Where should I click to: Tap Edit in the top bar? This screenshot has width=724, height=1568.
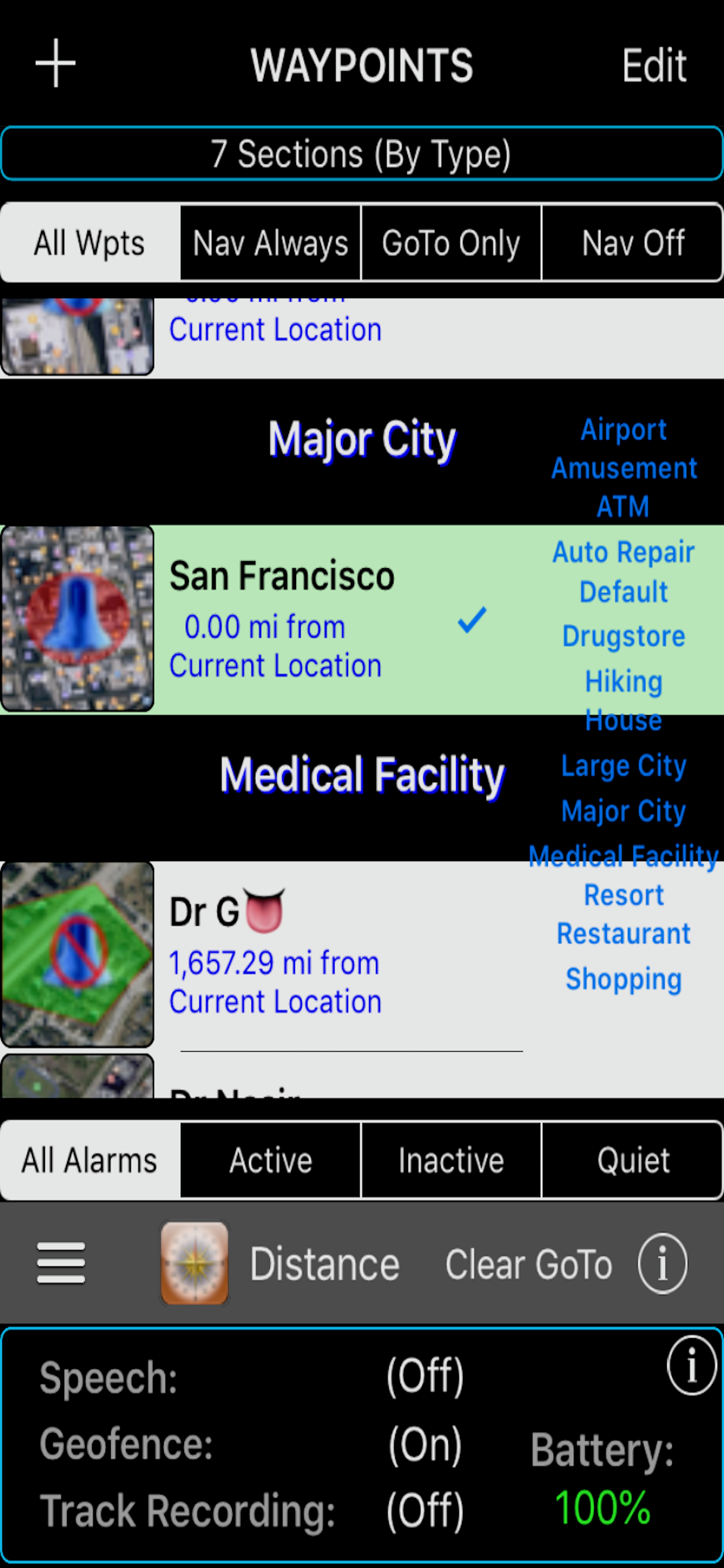click(x=654, y=66)
